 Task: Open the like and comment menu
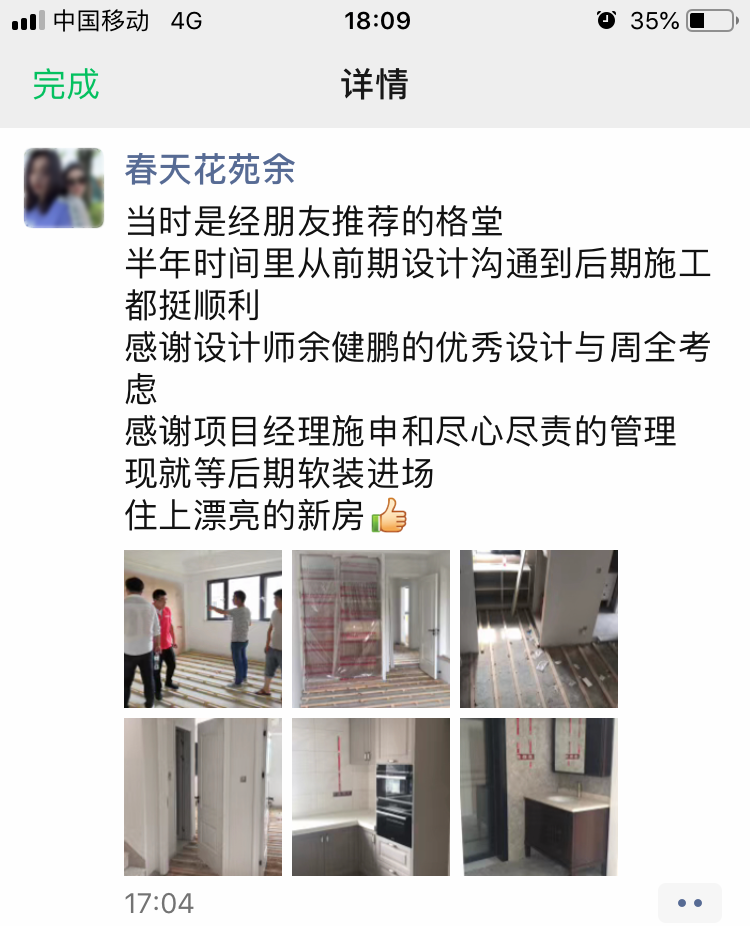pyautogui.click(x=689, y=903)
